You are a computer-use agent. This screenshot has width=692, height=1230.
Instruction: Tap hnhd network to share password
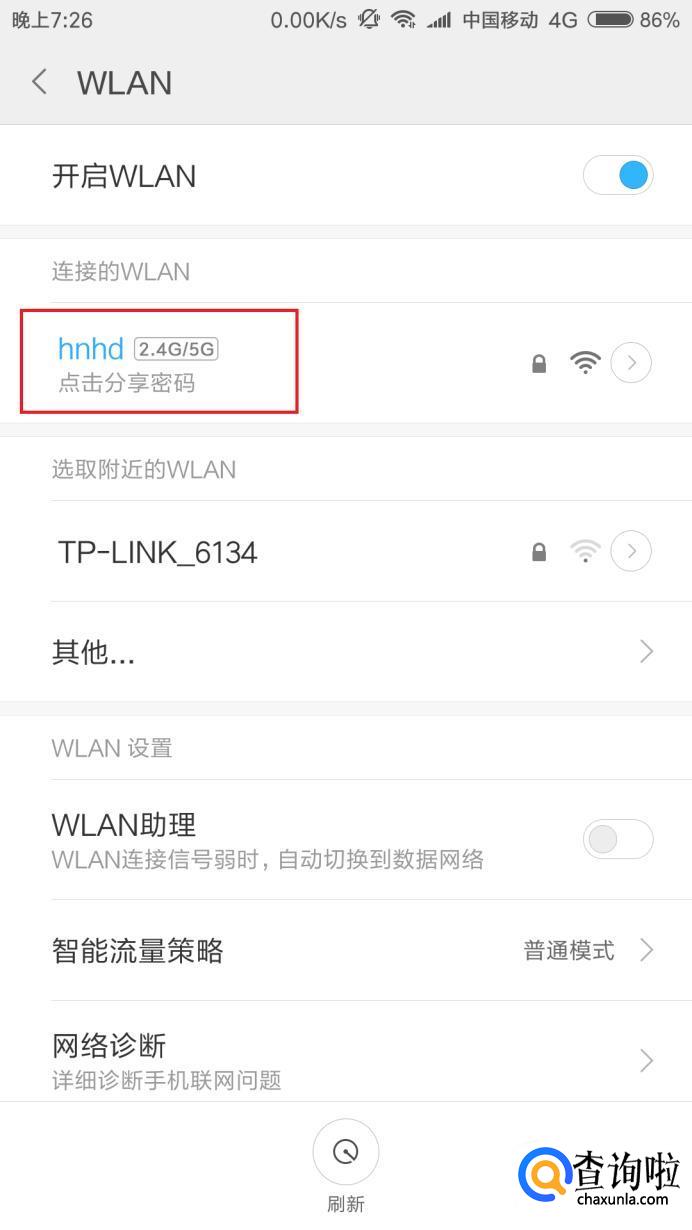160,362
